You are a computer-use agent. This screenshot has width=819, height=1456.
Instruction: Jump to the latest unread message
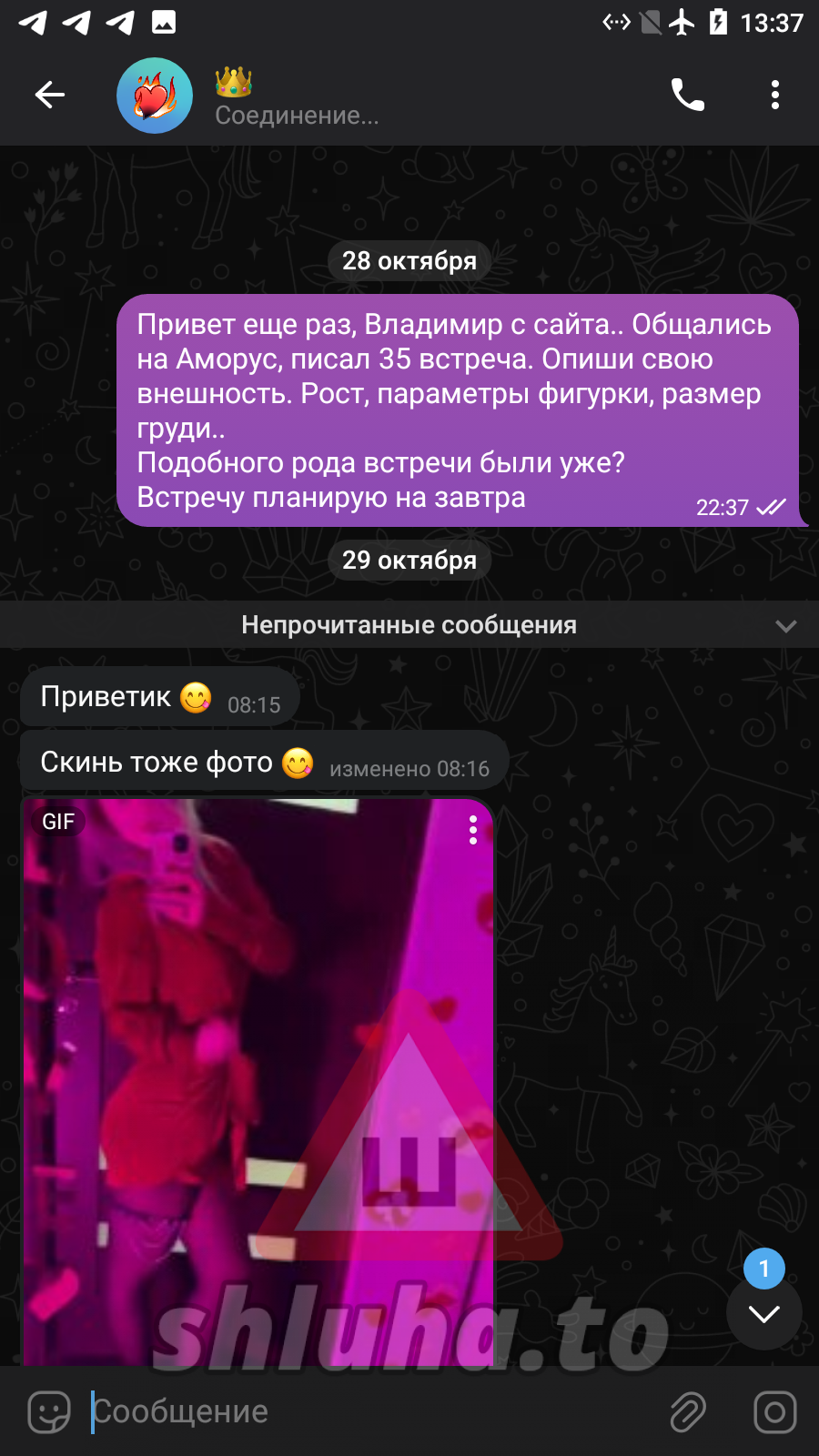[x=763, y=1312]
